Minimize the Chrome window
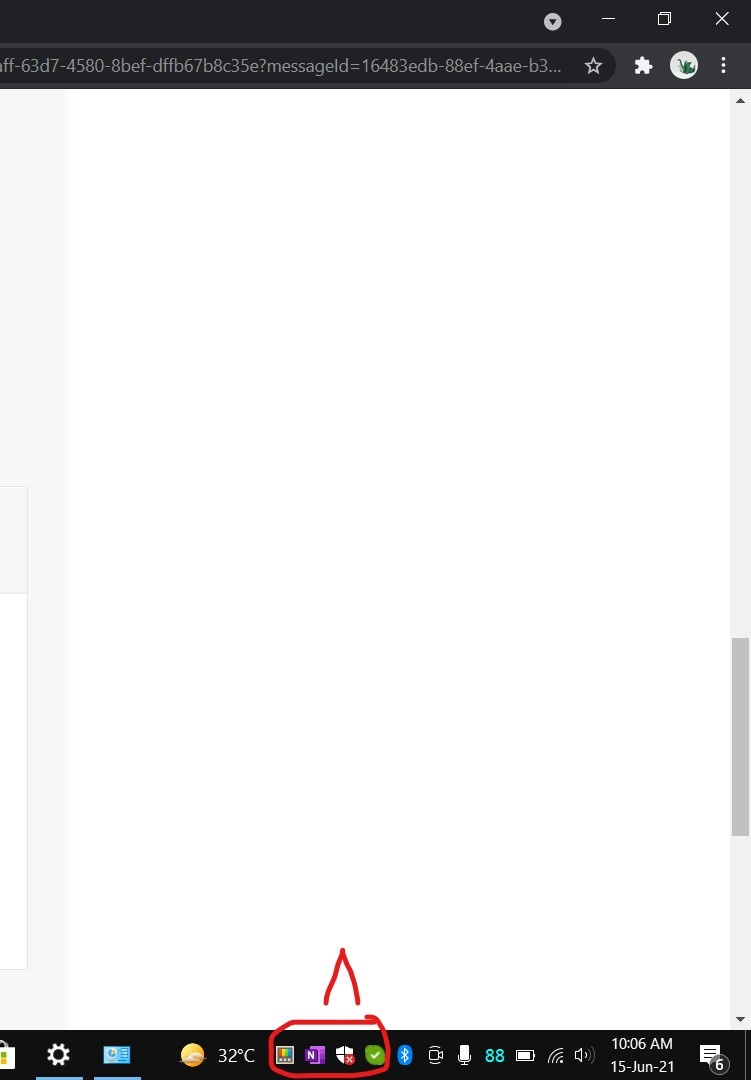The image size is (751, 1080). click(608, 19)
